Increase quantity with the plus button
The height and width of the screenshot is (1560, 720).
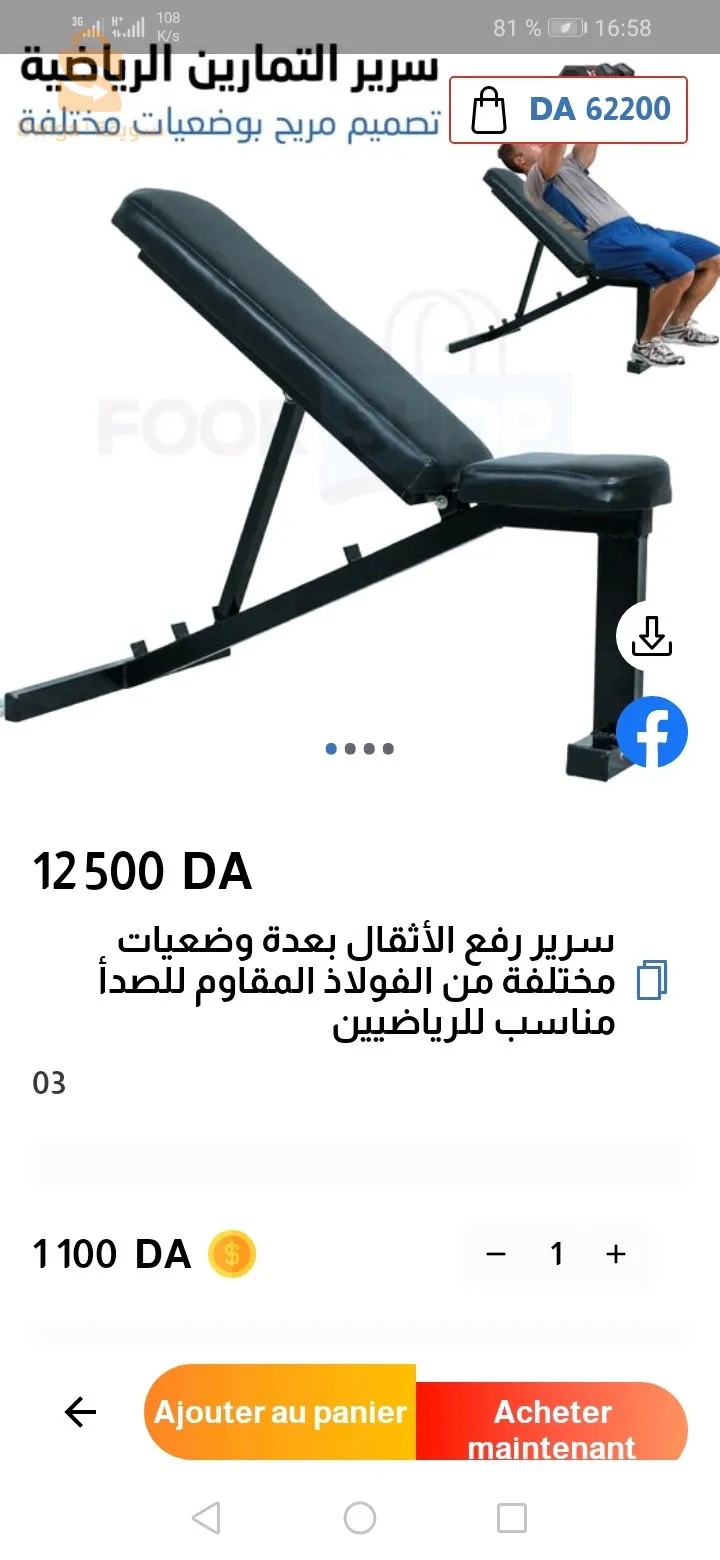coord(616,1254)
